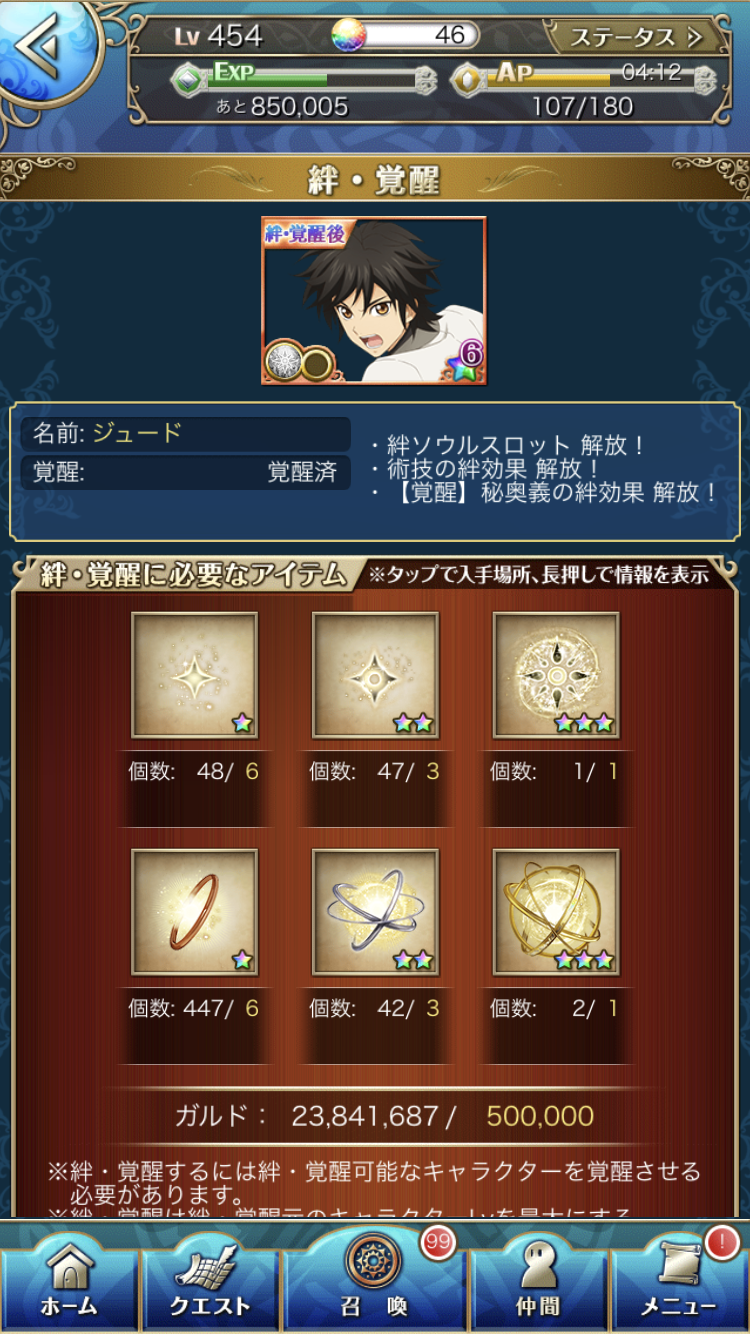Open the 召喚 summon tab

(374, 1275)
